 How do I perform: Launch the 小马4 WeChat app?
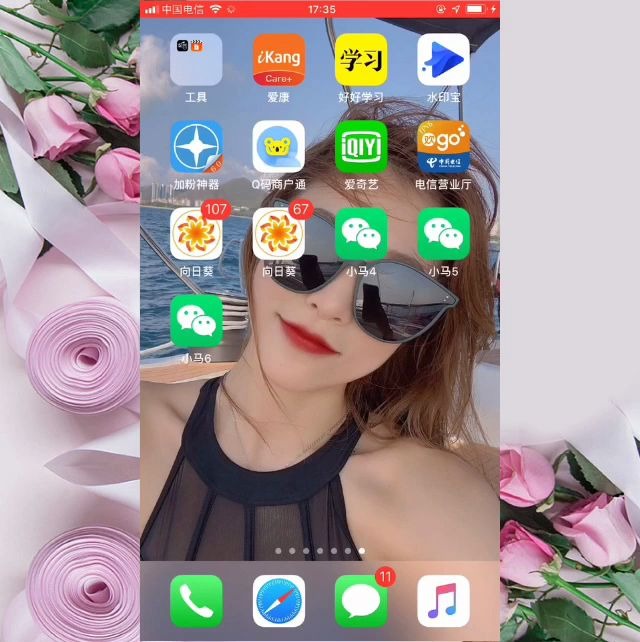coord(361,234)
